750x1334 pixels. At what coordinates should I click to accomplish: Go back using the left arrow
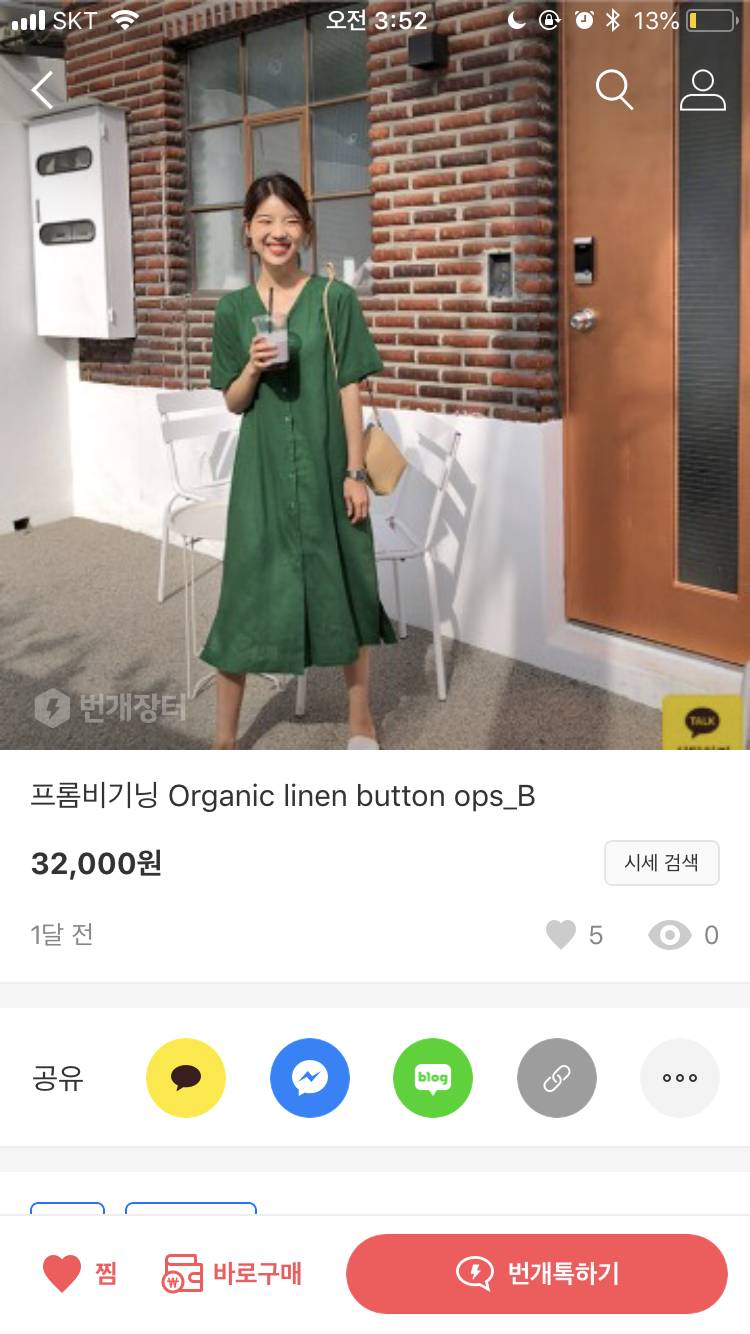pos(40,90)
